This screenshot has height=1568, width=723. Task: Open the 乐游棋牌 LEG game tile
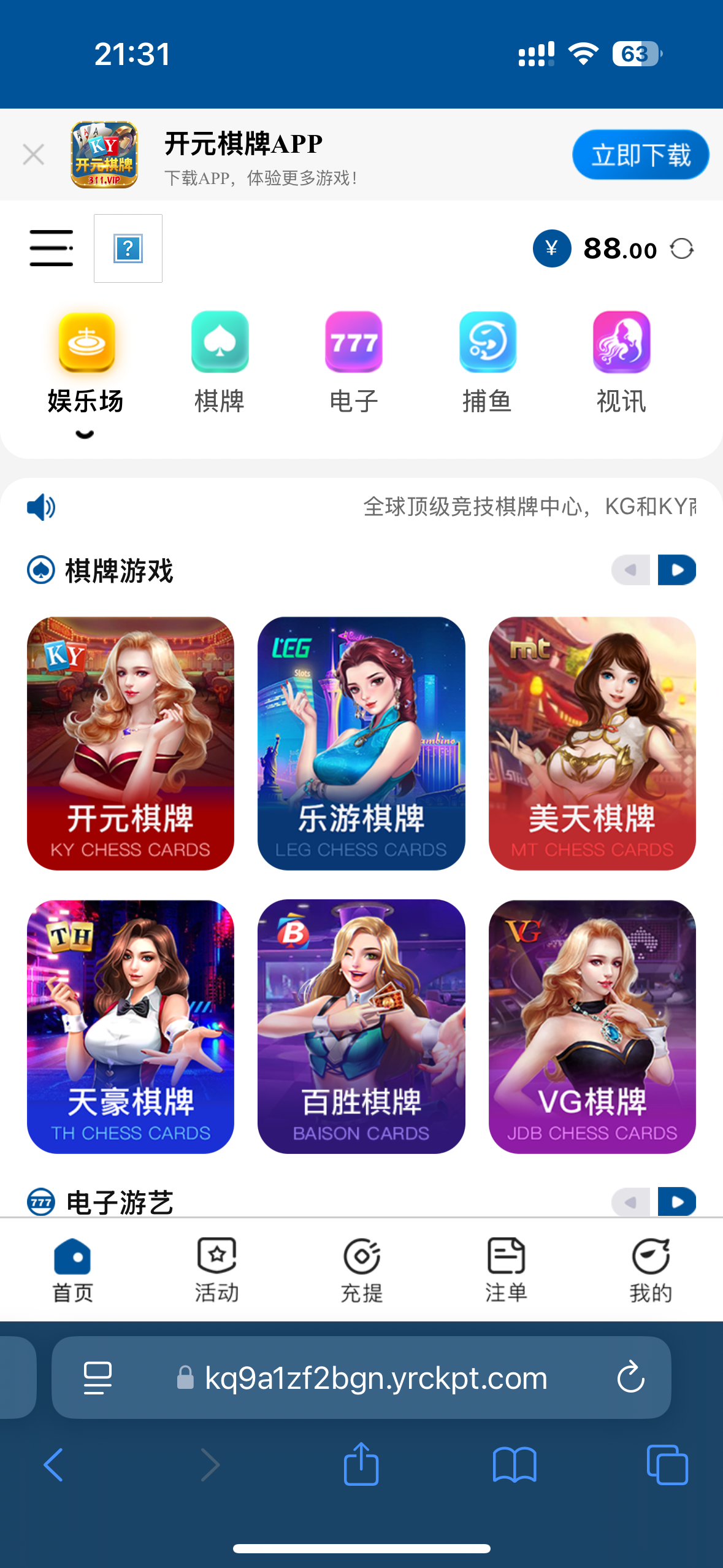[361, 743]
